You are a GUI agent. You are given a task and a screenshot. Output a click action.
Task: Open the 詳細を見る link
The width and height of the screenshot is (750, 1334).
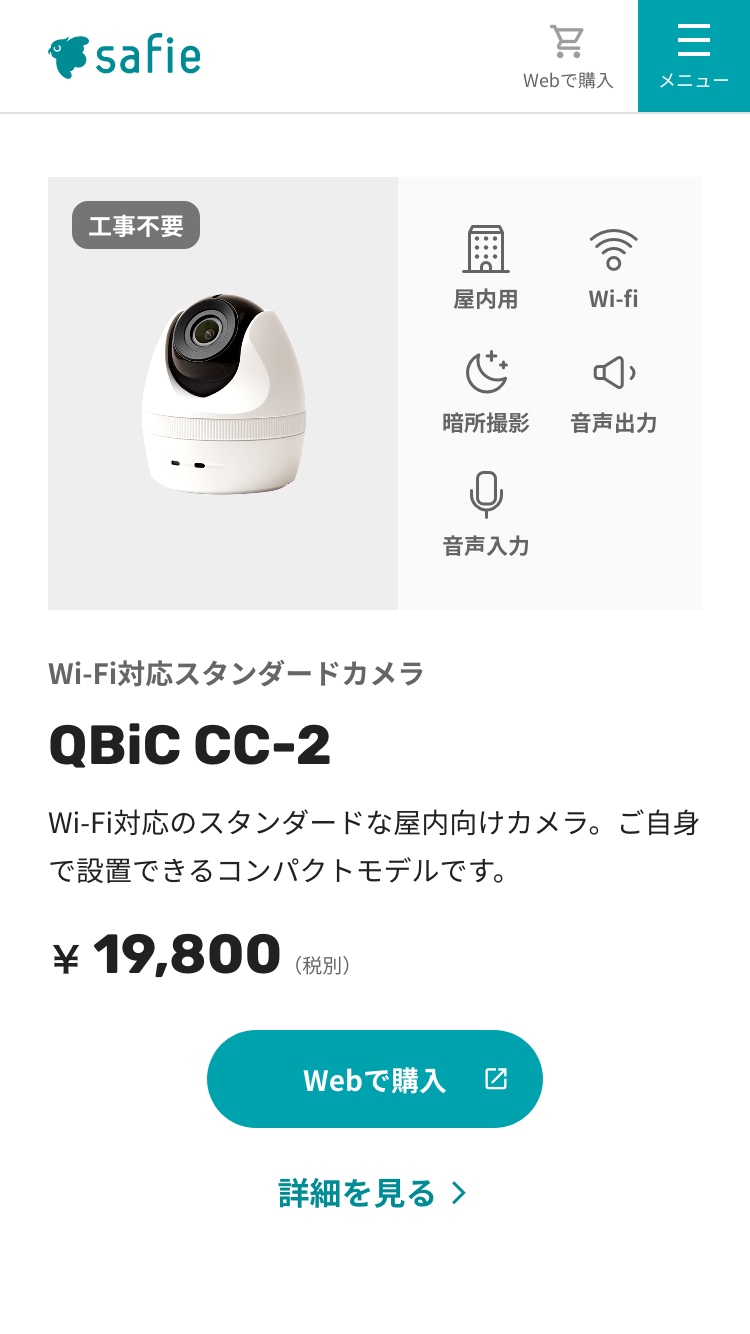(x=372, y=1193)
